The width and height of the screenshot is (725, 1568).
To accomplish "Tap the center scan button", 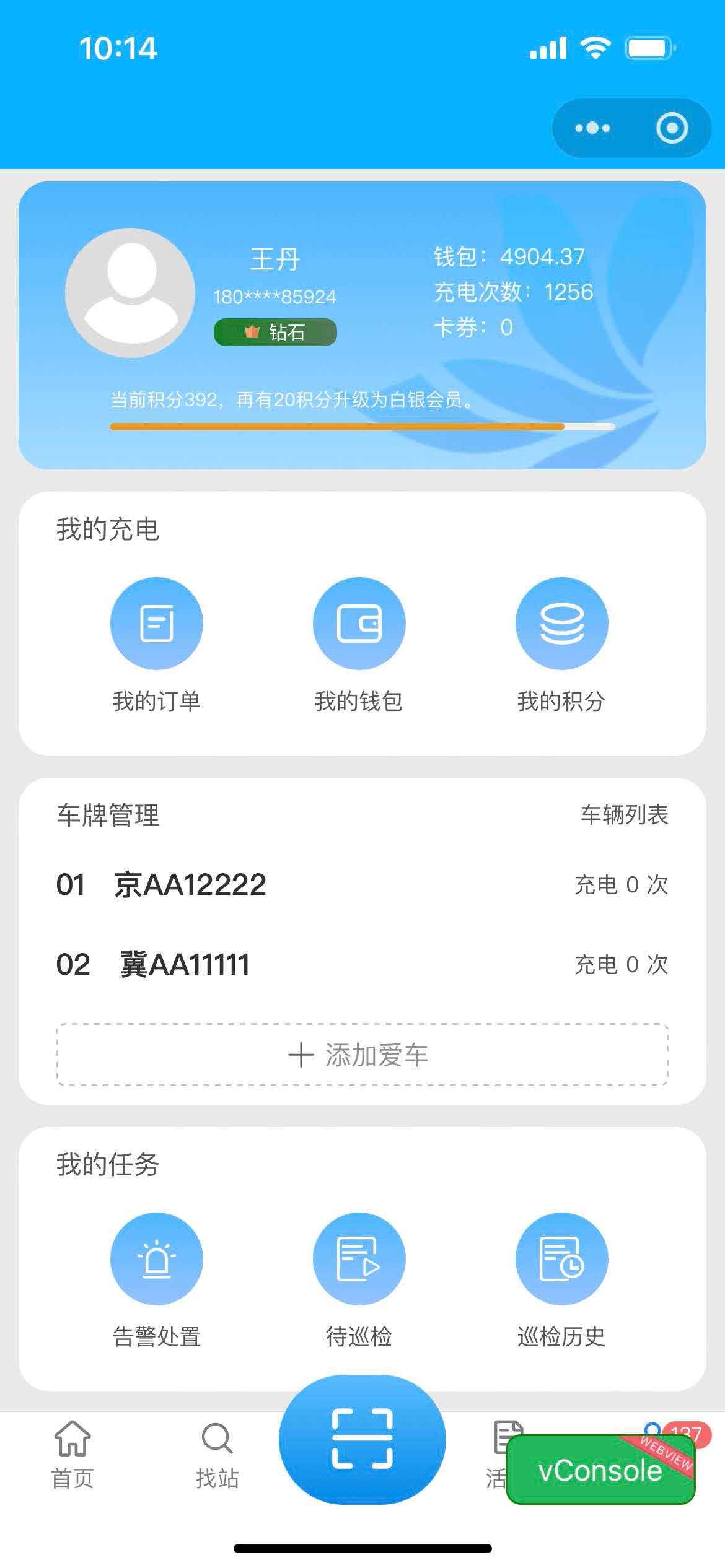I will (362, 1439).
